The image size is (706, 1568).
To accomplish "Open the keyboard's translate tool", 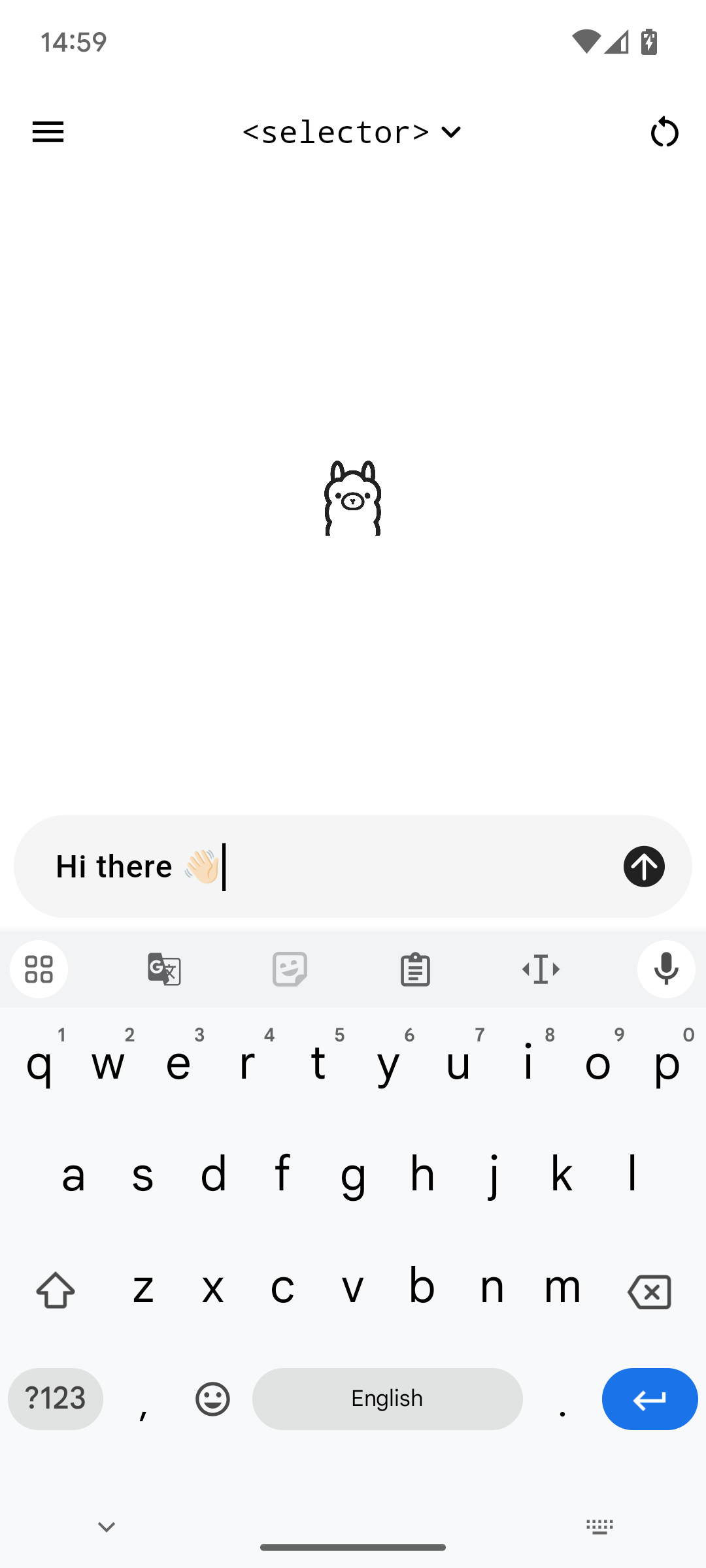I will click(x=164, y=969).
